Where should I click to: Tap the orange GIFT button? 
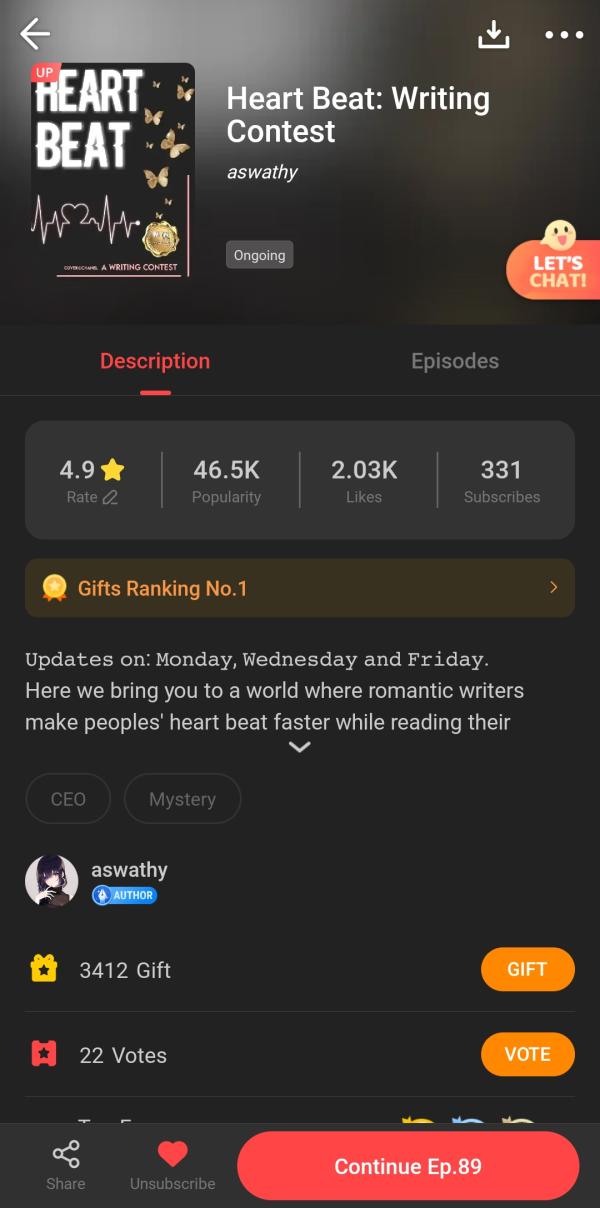pyautogui.click(x=527, y=969)
